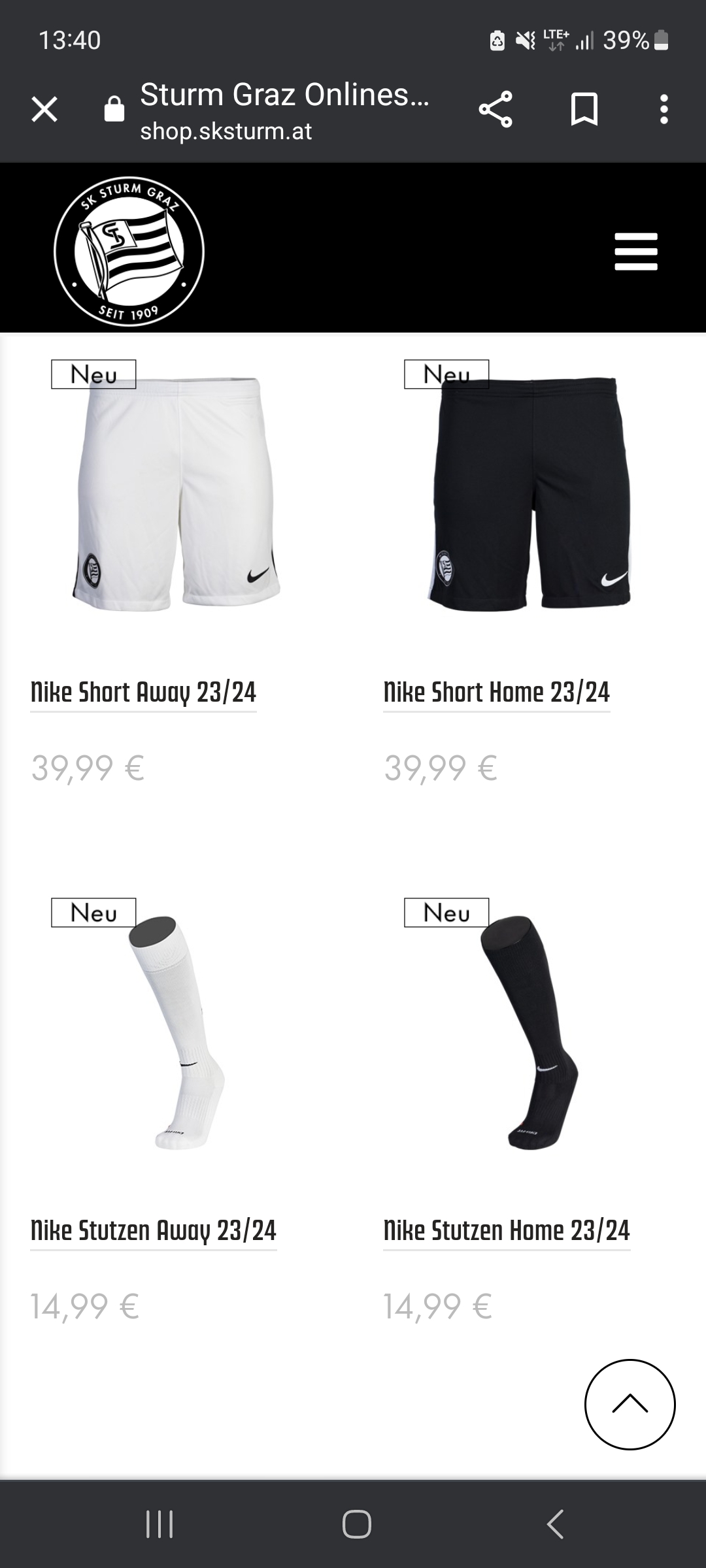Open Nike Stutzen Home 23/24 link
This screenshot has height=1568, width=706.
pos(507,1231)
